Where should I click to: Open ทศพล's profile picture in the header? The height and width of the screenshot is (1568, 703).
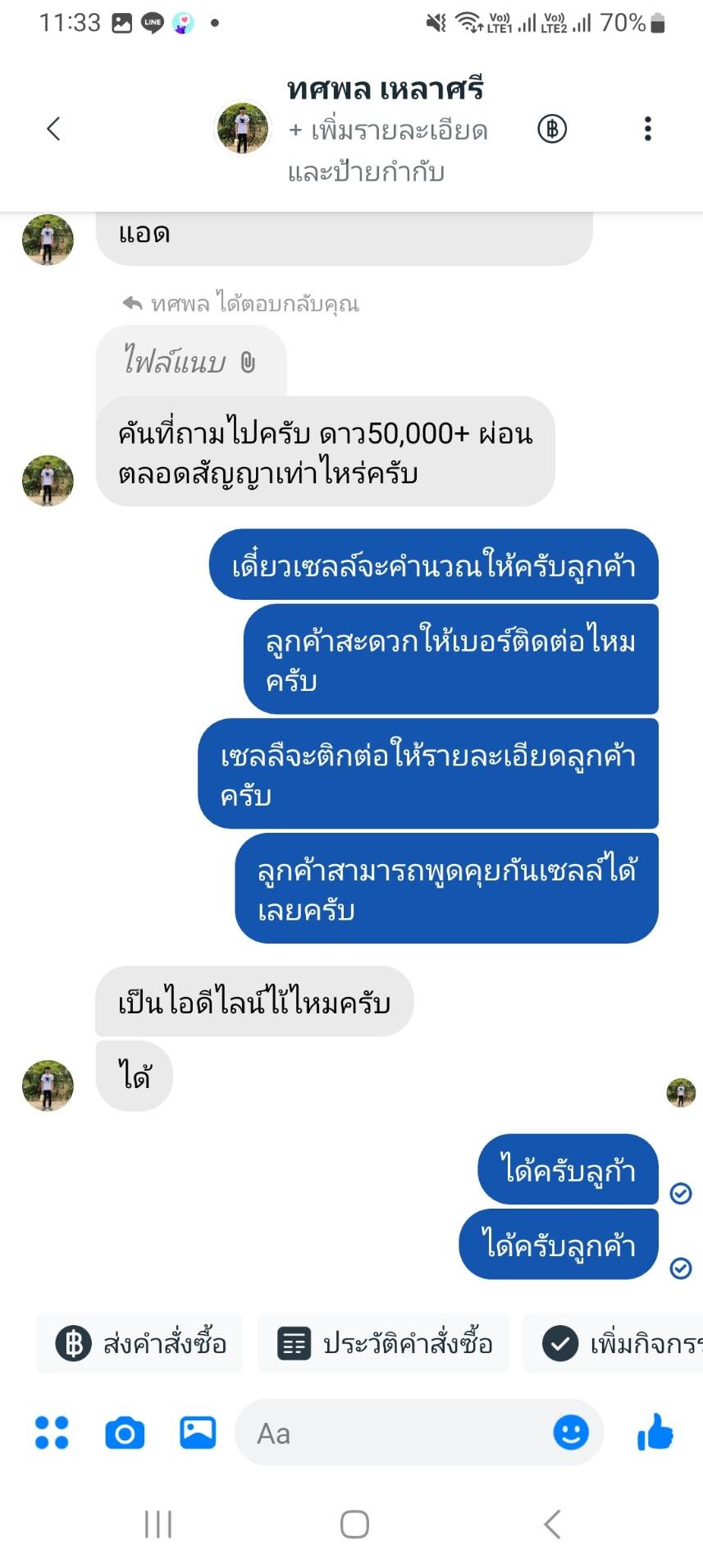(242, 129)
